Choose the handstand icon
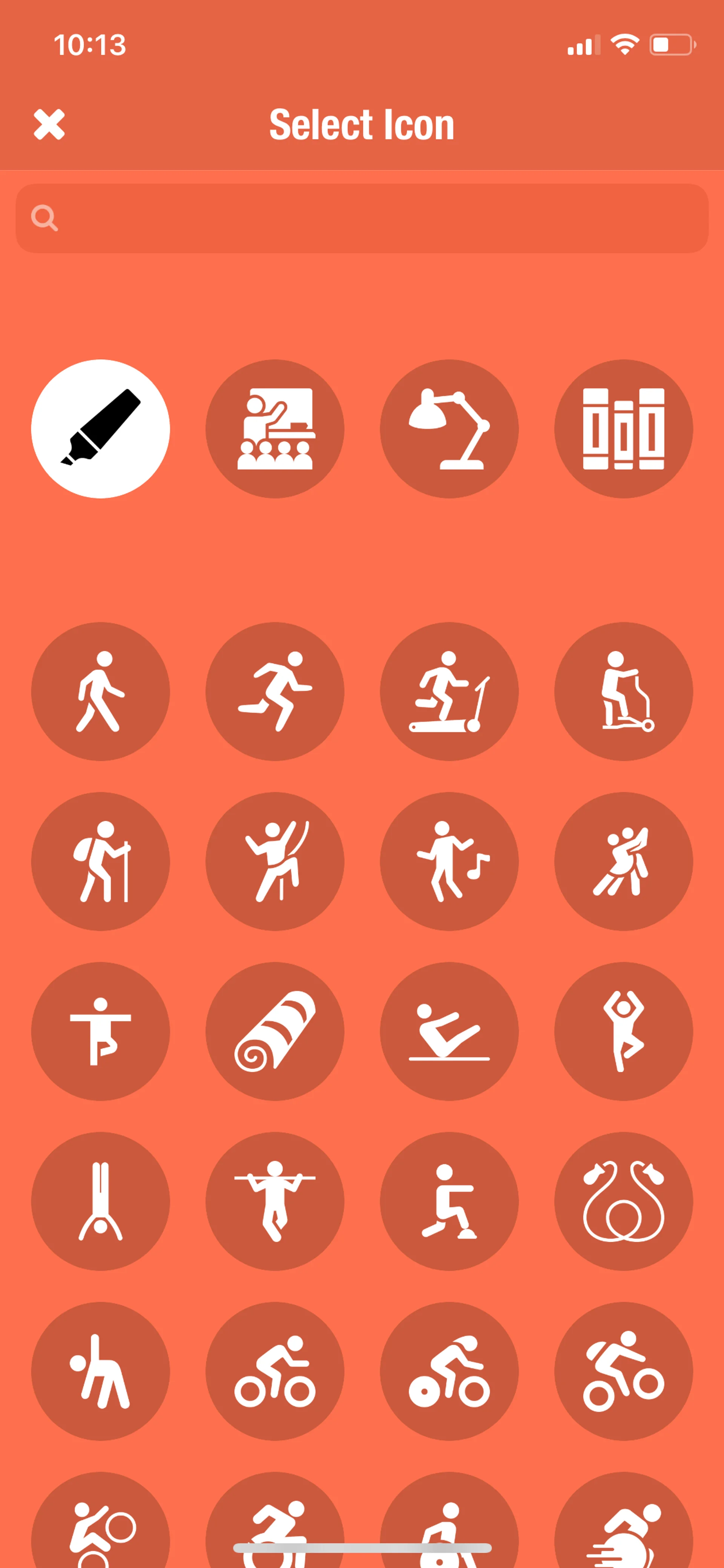The height and width of the screenshot is (1568, 724). 100,1201
